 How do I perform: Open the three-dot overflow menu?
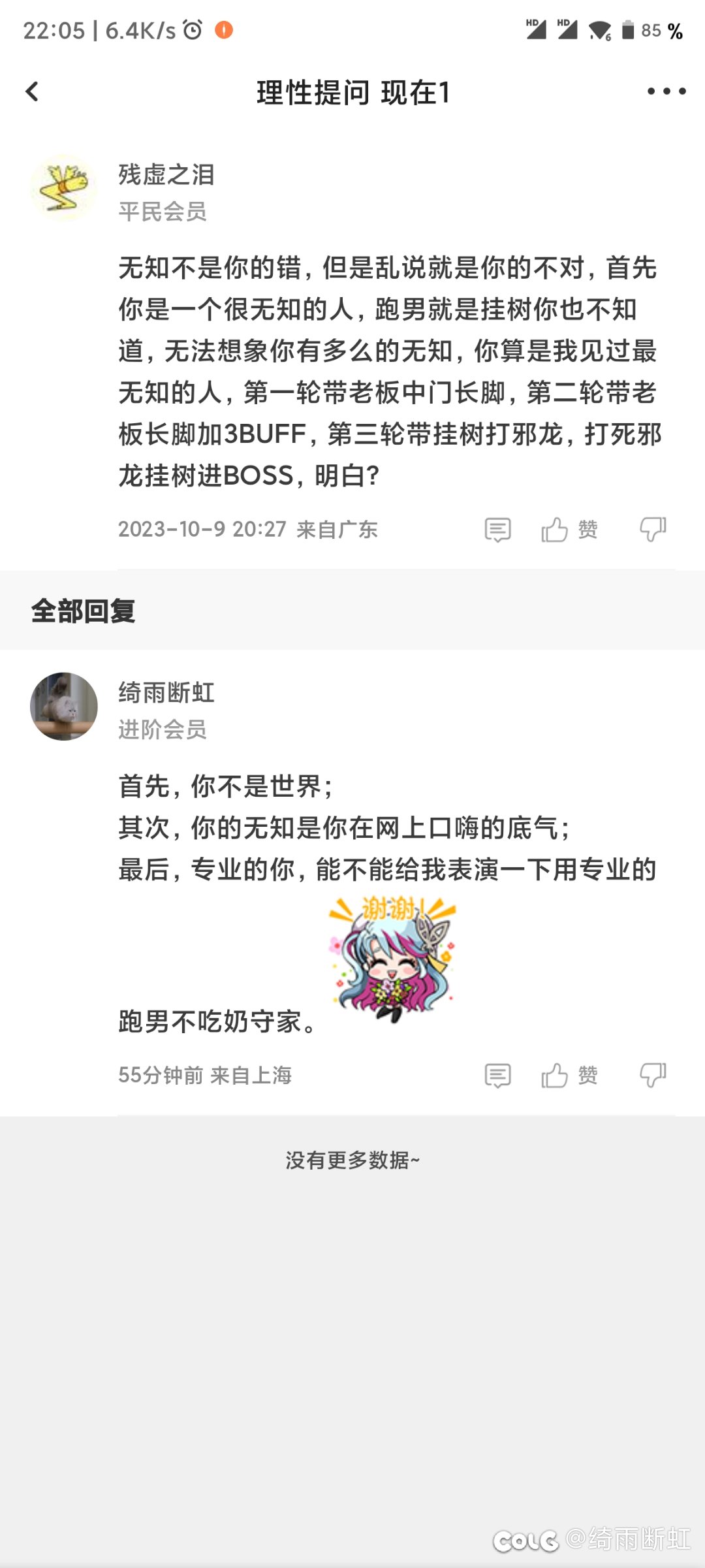coord(666,91)
